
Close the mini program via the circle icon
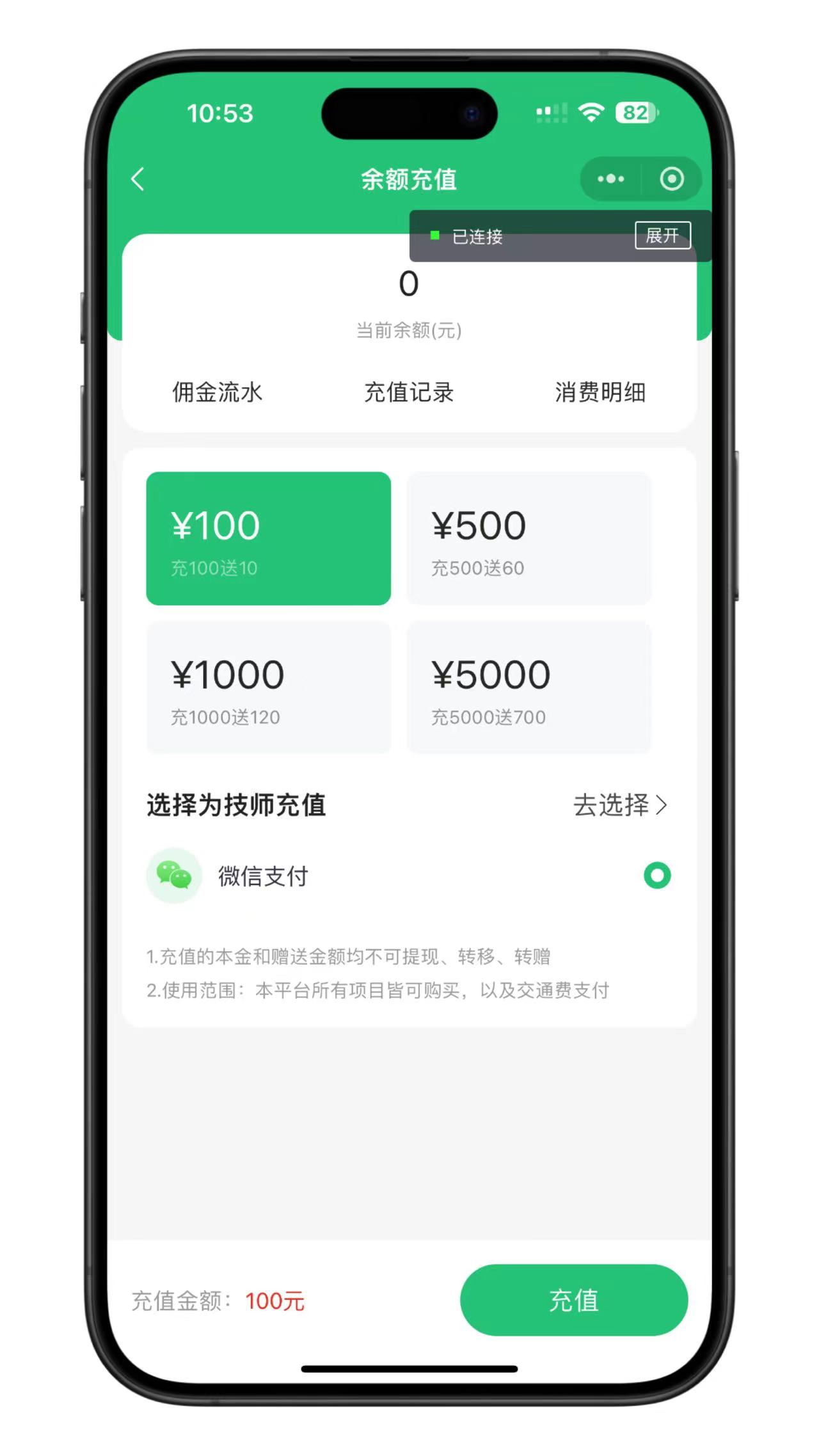tap(671, 179)
